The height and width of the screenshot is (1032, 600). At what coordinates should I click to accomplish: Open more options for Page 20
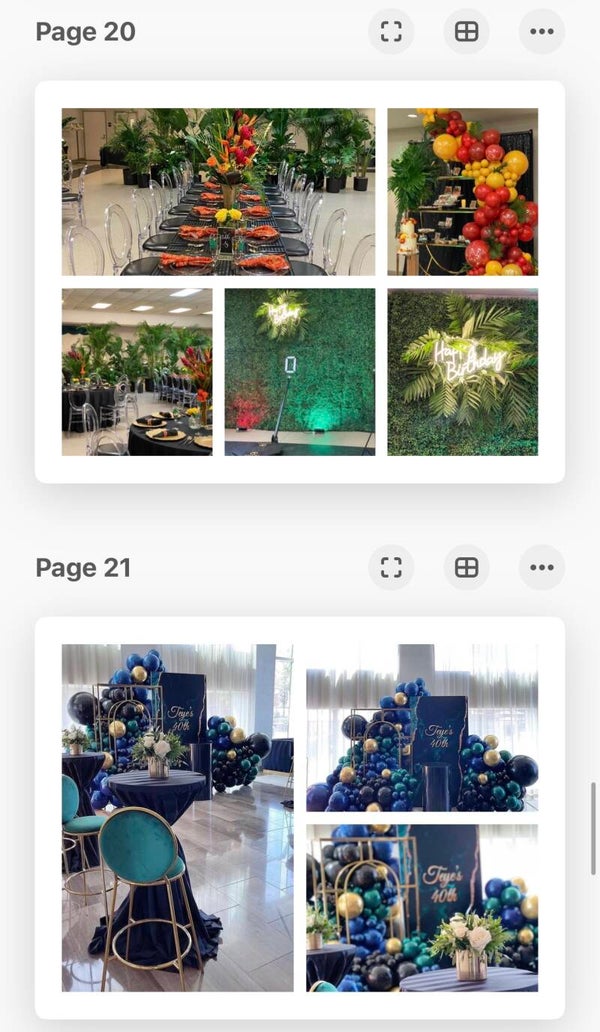pos(542,31)
